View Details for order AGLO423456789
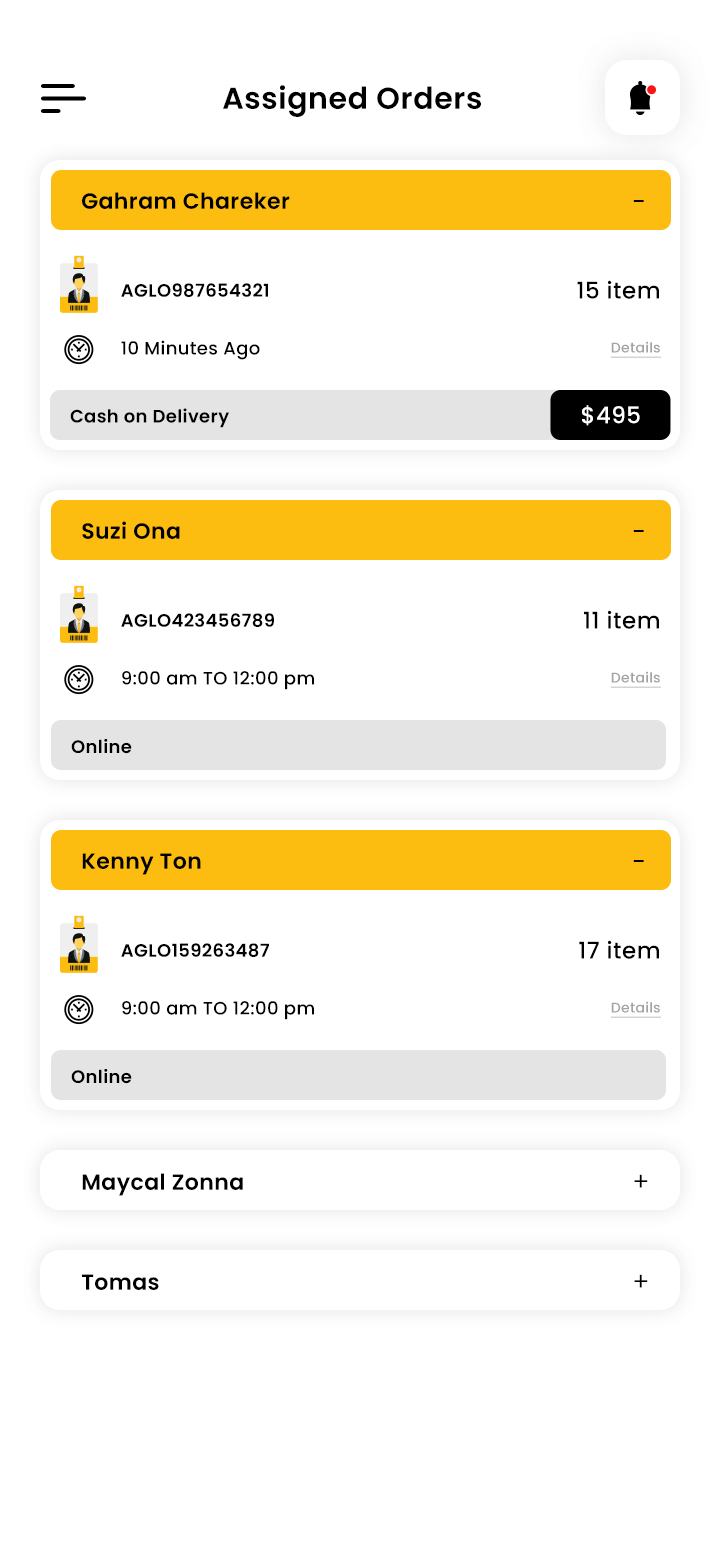Image resolution: width=720 pixels, height=1560 pixels. 636,678
